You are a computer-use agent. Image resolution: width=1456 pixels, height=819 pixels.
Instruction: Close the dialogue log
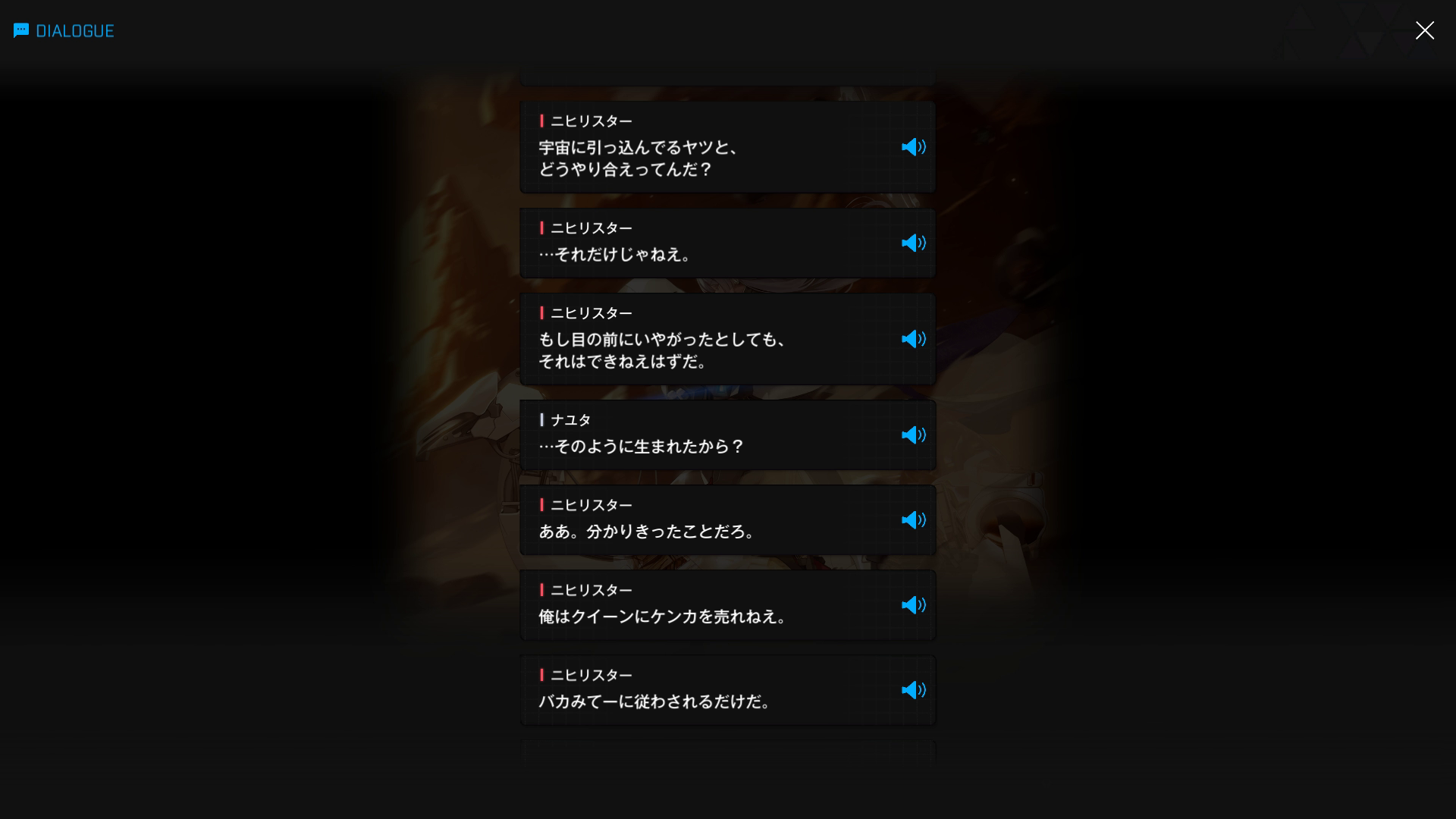[x=1424, y=30]
